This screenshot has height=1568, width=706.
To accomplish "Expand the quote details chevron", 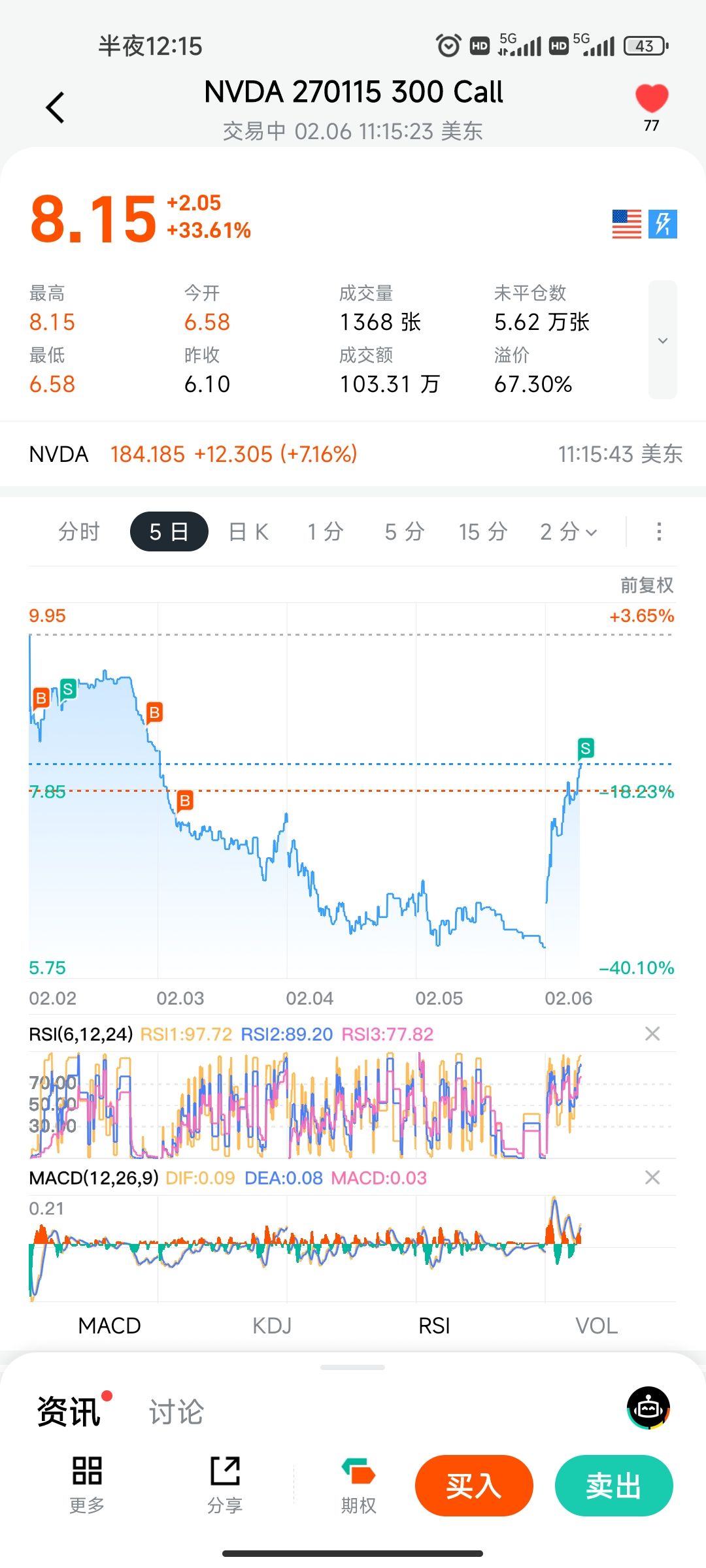I will click(662, 340).
